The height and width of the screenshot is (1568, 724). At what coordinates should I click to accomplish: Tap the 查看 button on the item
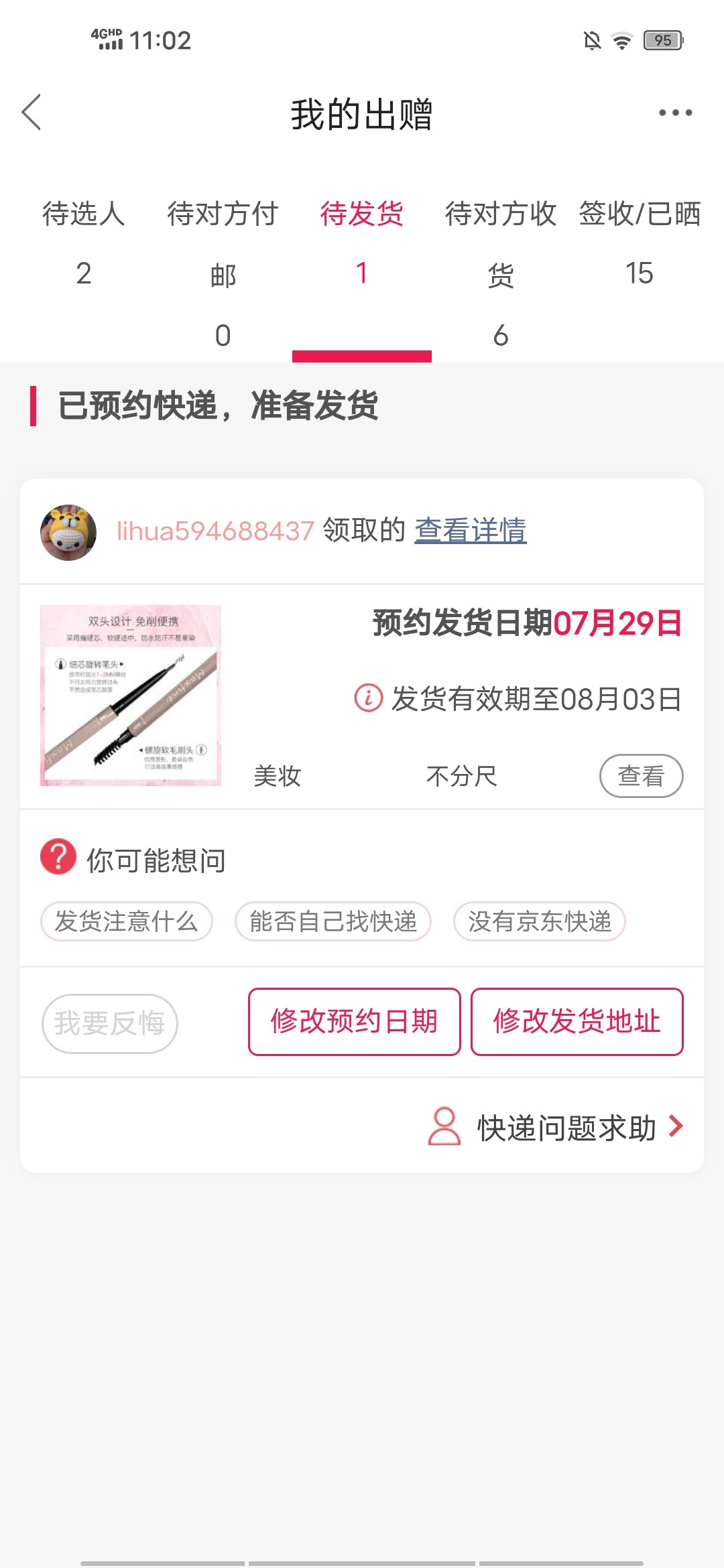641,776
